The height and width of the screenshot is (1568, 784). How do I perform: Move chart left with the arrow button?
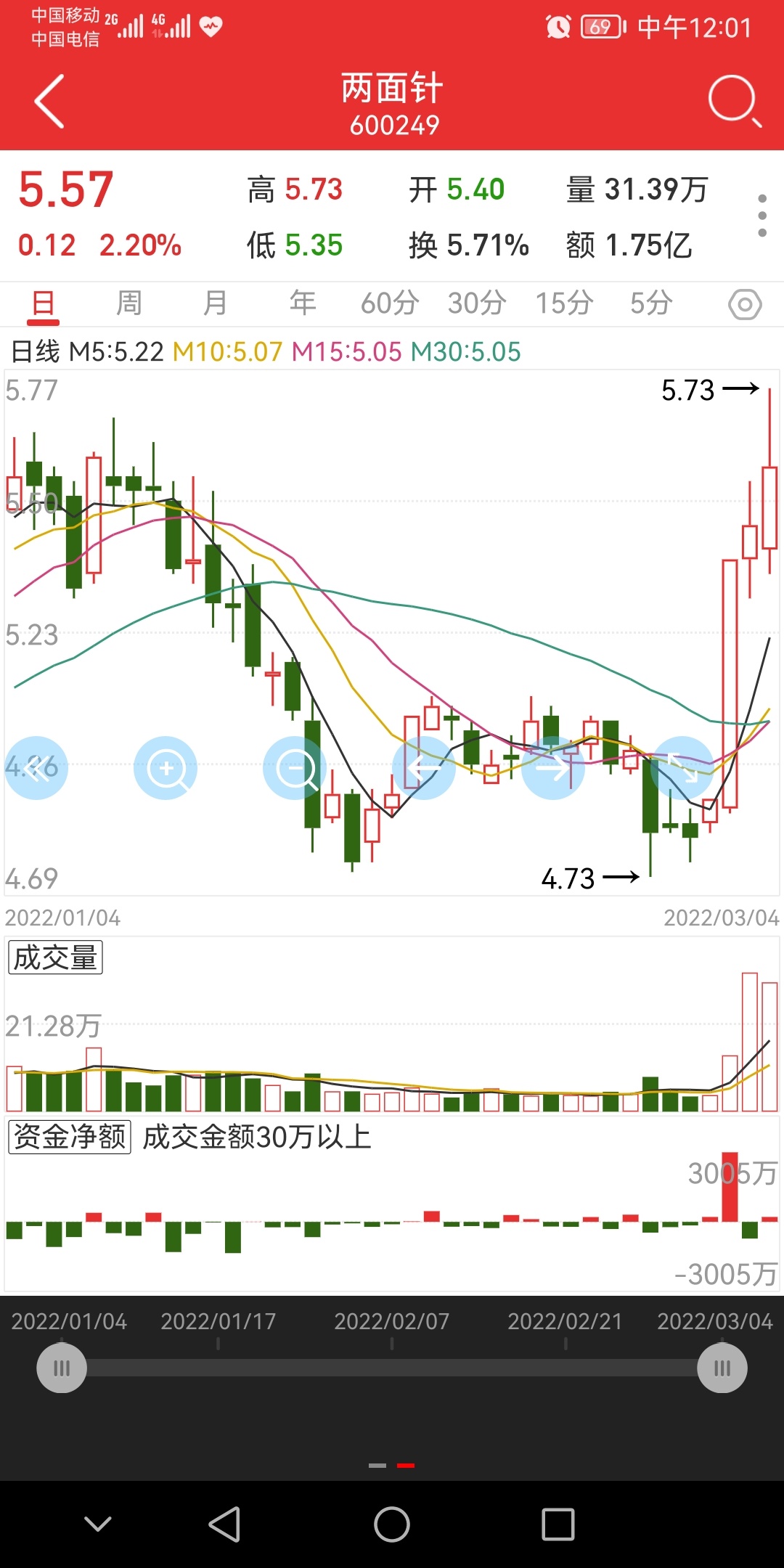[424, 768]
